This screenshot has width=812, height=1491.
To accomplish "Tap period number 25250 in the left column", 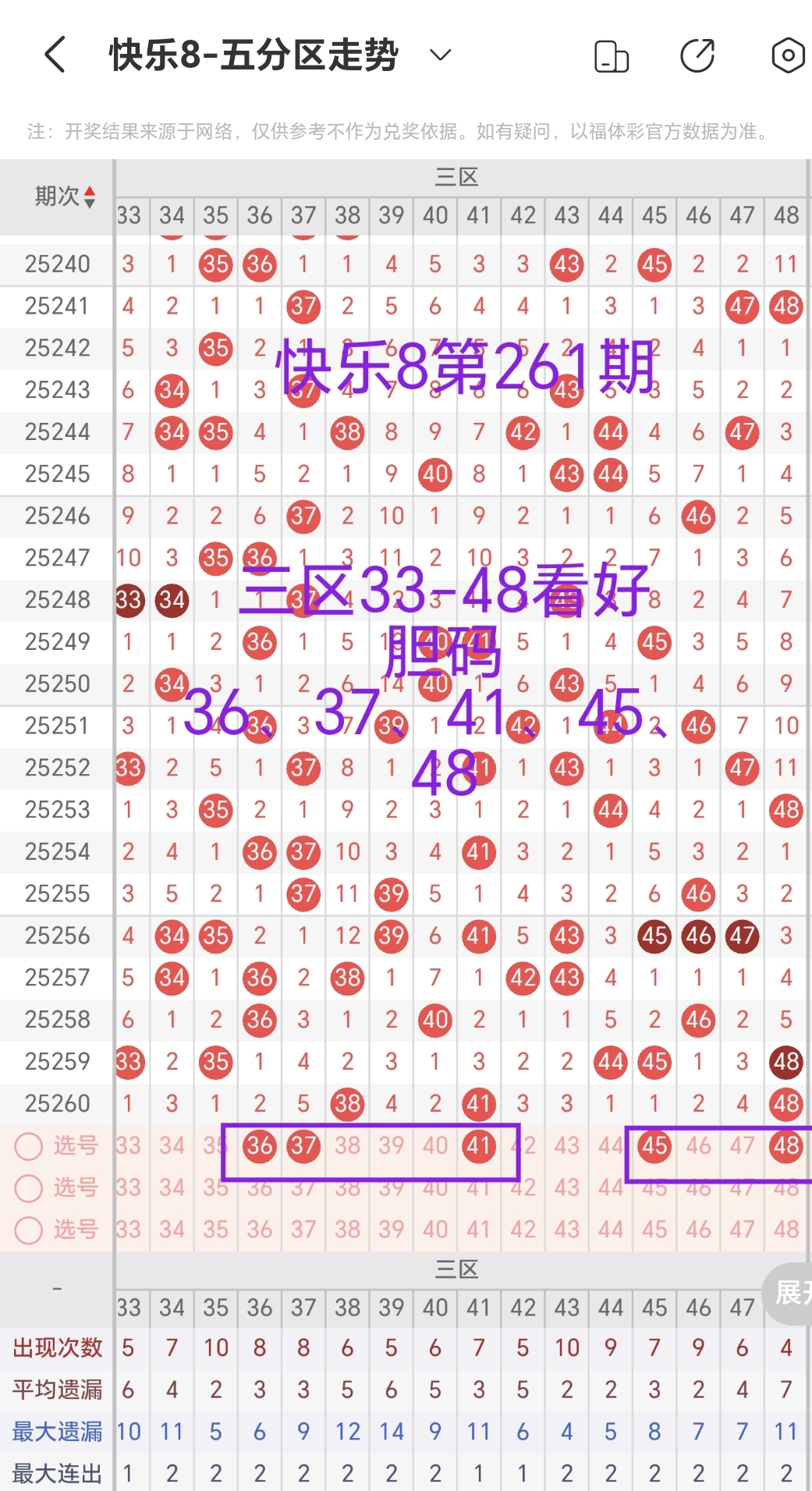I will pos(56,683).
